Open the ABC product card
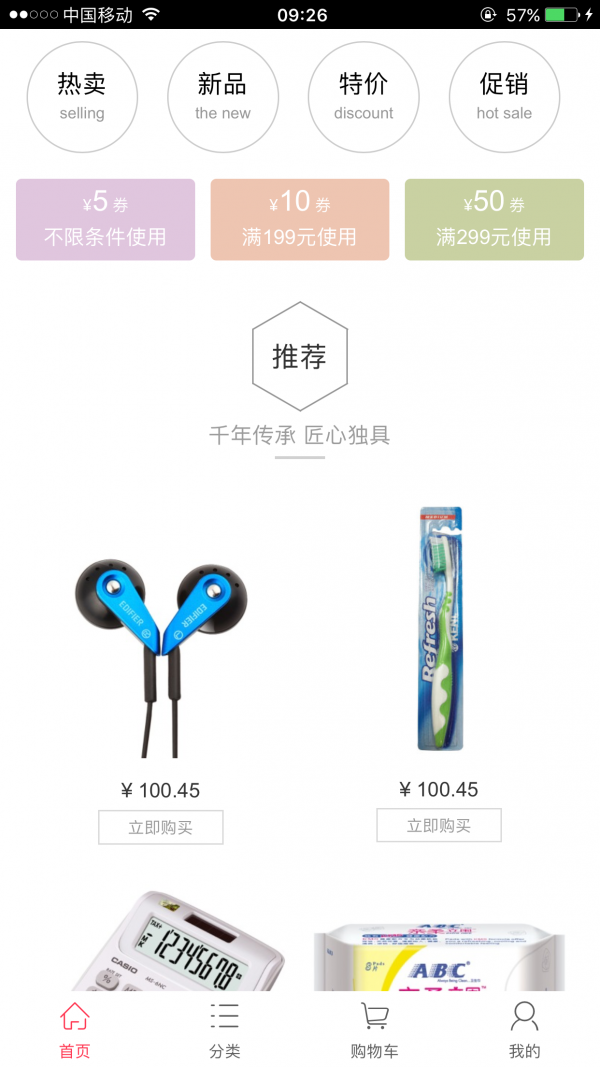Image resolution: width=600 pixels, height=1067 pixels. point(438,955)
